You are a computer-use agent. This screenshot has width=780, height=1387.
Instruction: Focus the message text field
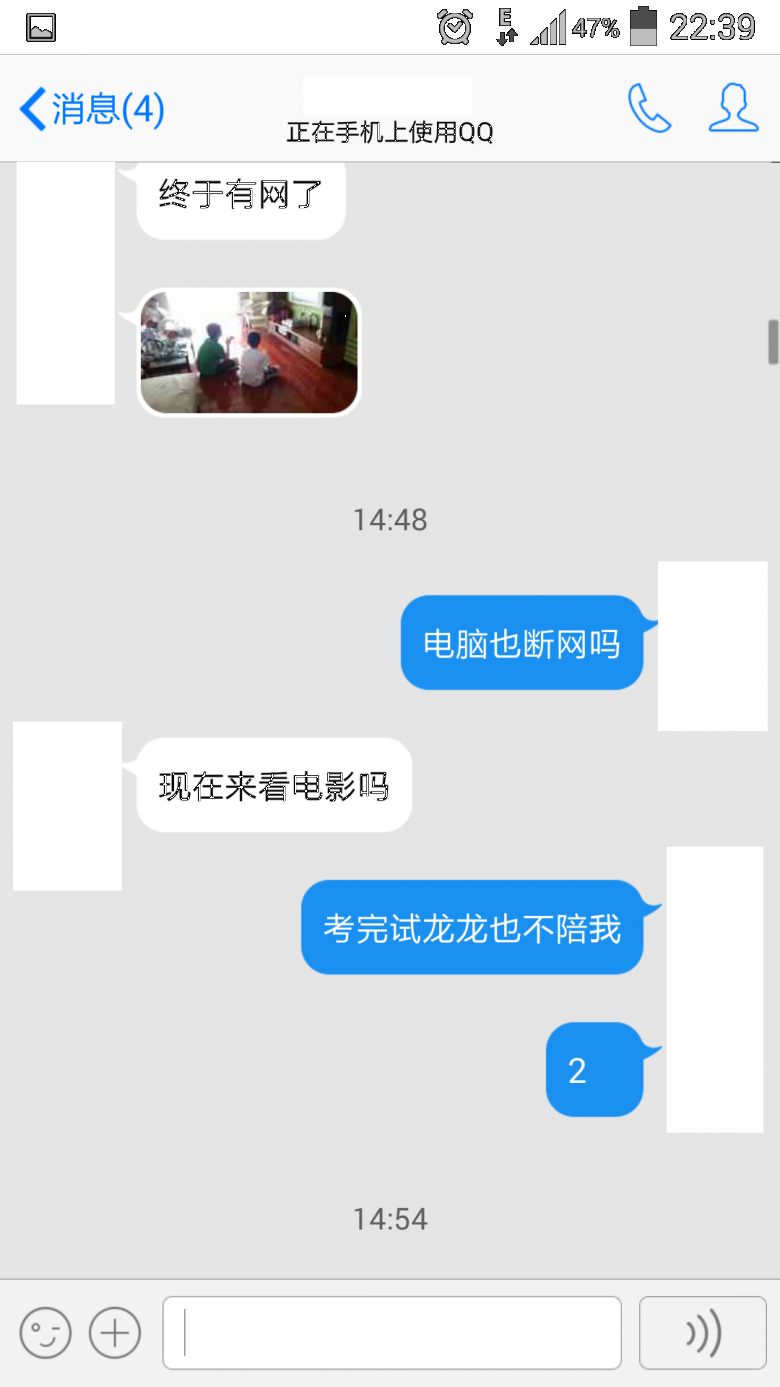tap(392, 1332)
